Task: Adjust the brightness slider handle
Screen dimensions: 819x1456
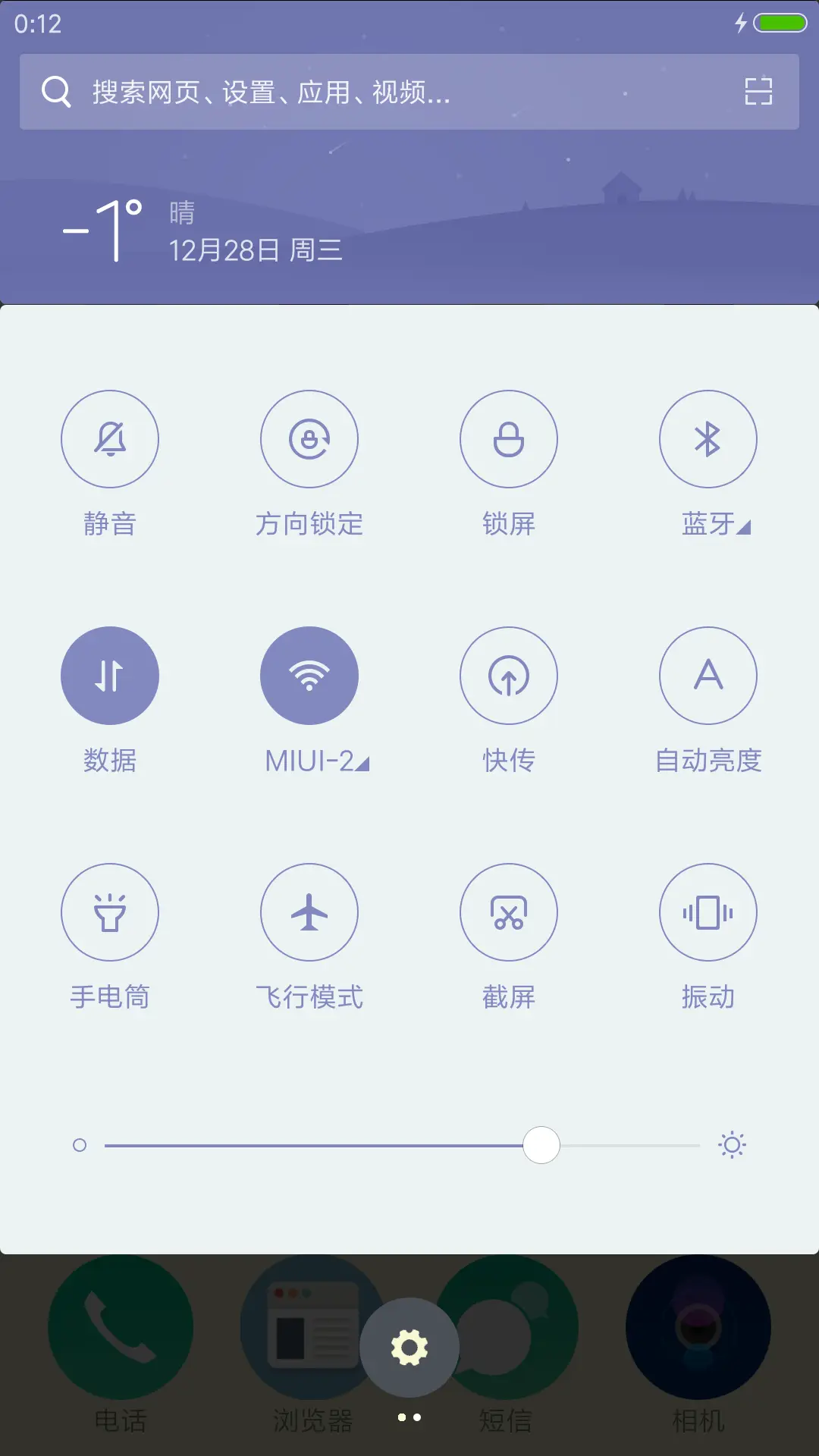Action: pyautogui.click(x=541, y=1145)
